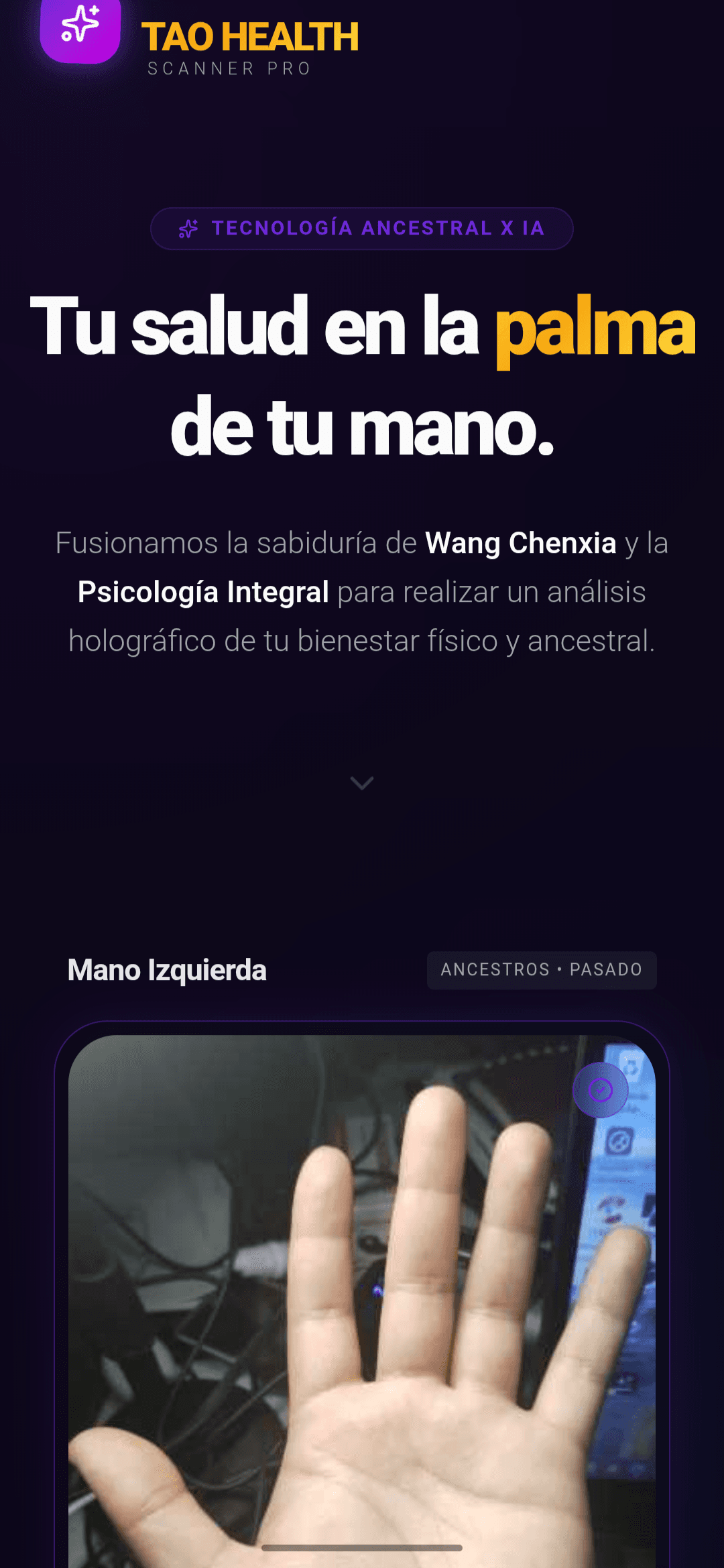Select the circular purple check icon on the hand photo
This screenshot has height=1568, width=724.
[x=601, y=1090]
